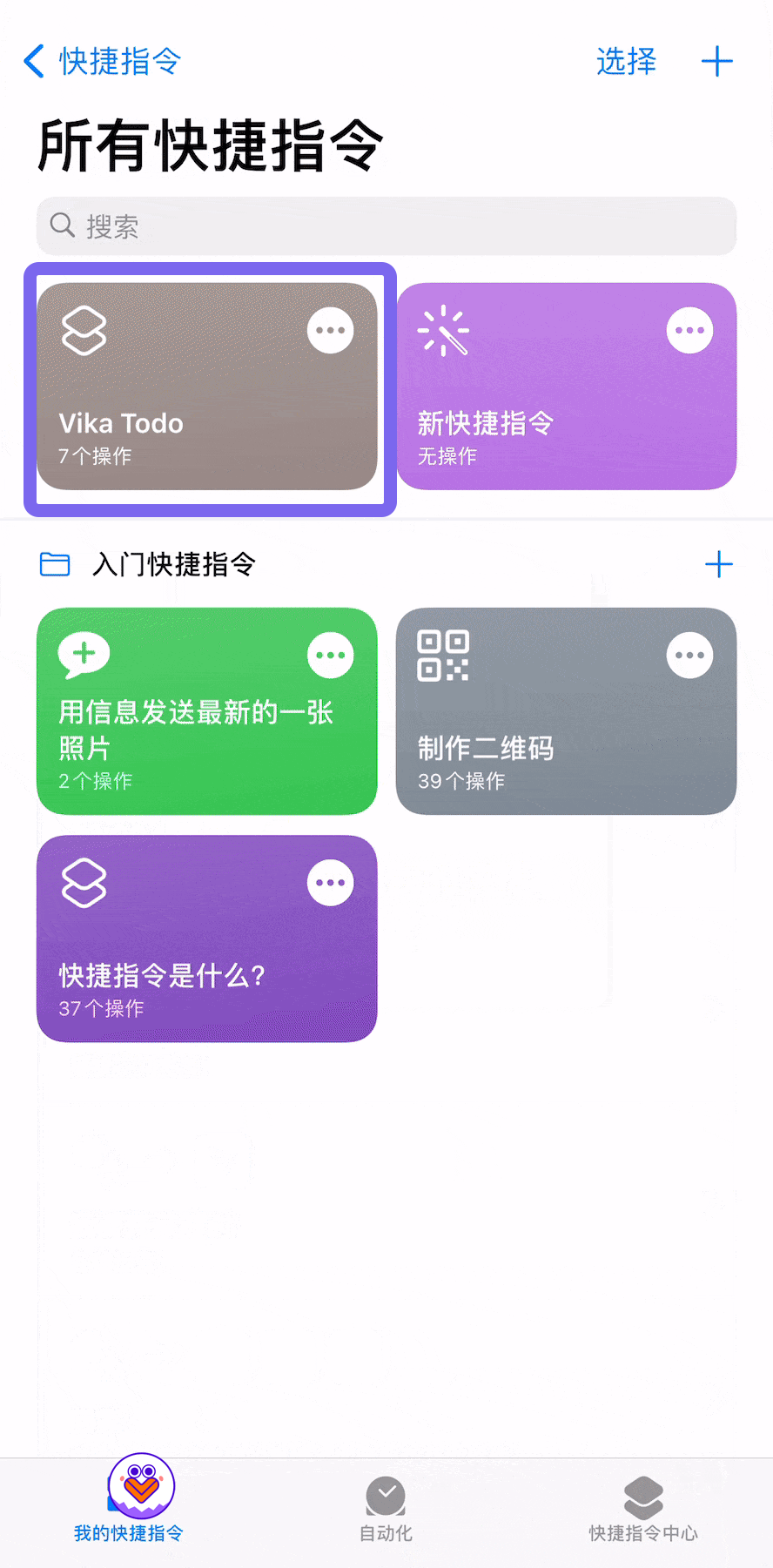Open Vika Todo's more options

[x=331, y=331]
